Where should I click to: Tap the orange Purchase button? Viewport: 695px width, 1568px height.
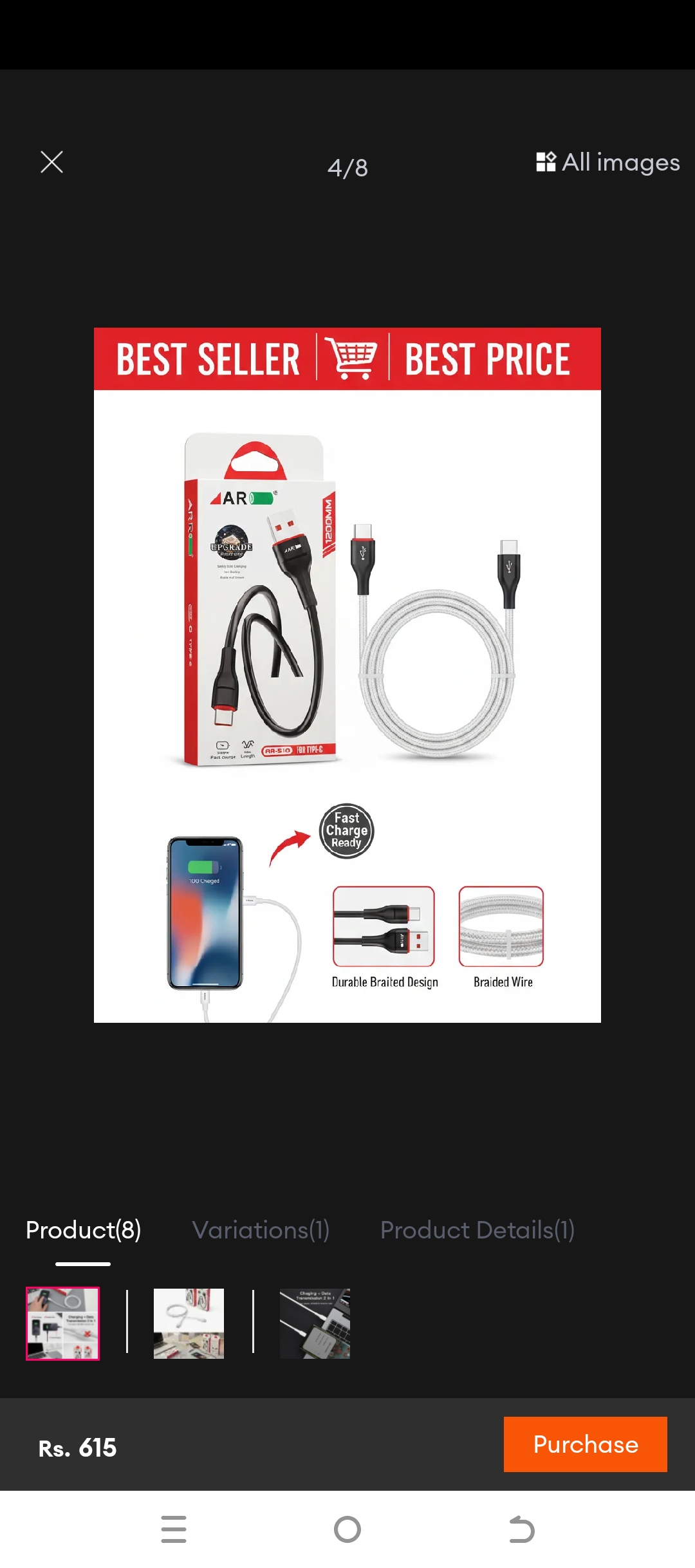tap(585, 1444)
